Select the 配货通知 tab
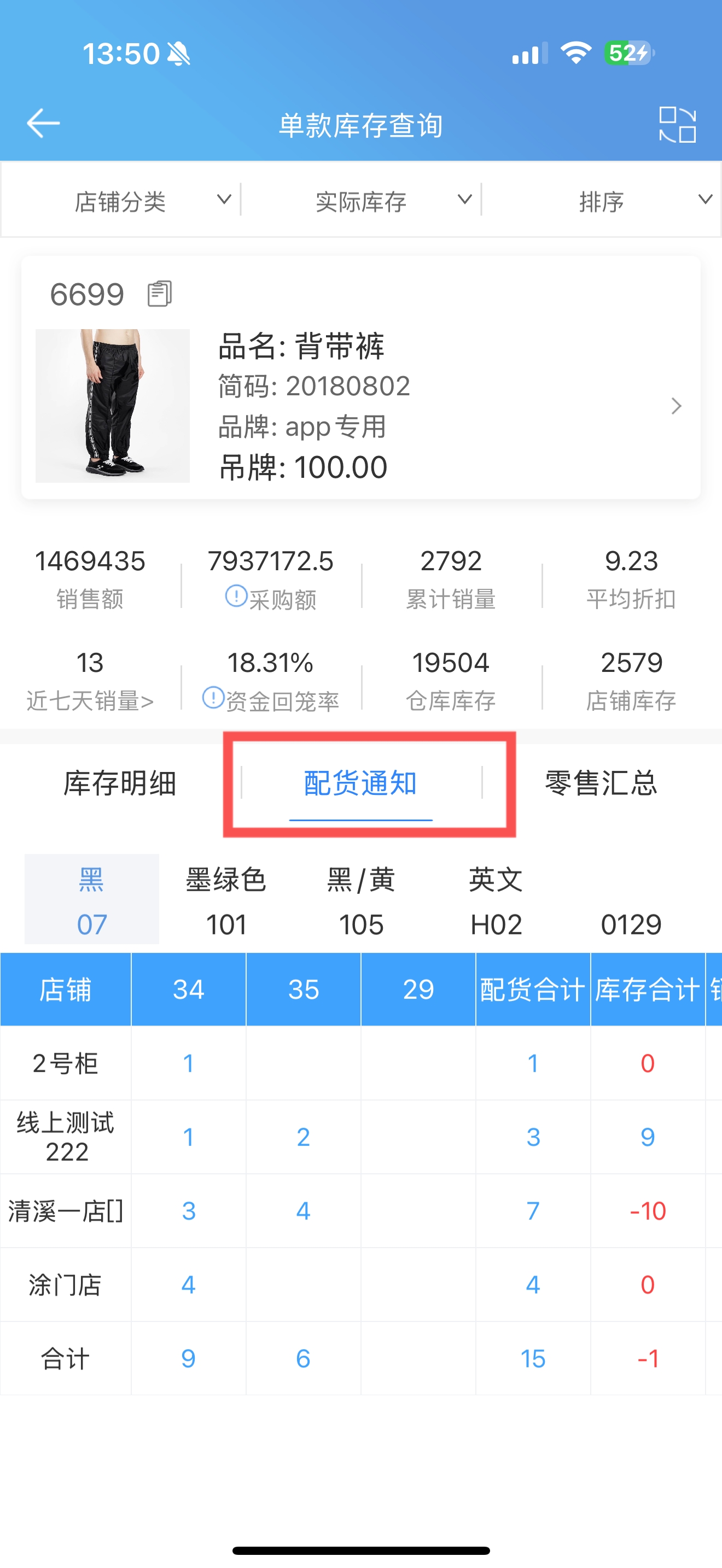The width and height of the screenshot is (722, 1568). point(361,783)
